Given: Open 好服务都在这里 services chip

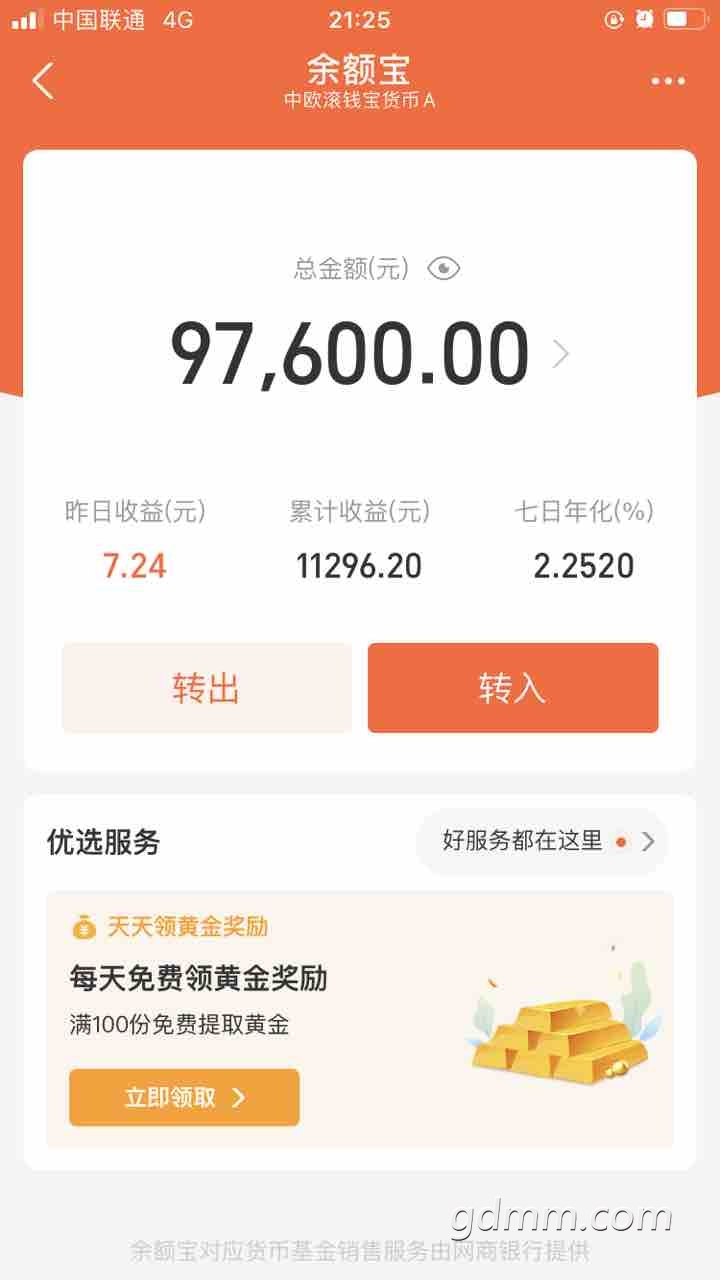Looking at the screenshot, I should coord(541,841).
